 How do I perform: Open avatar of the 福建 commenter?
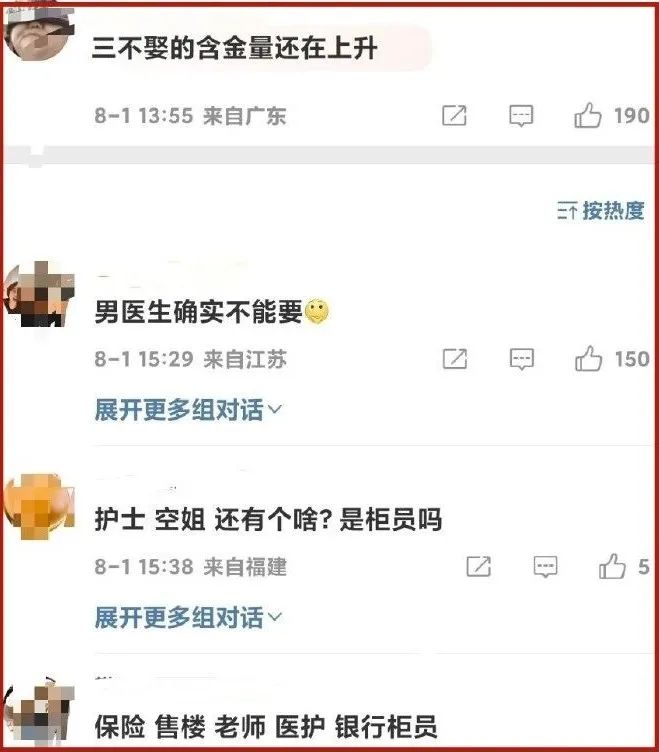coord(38,503)
